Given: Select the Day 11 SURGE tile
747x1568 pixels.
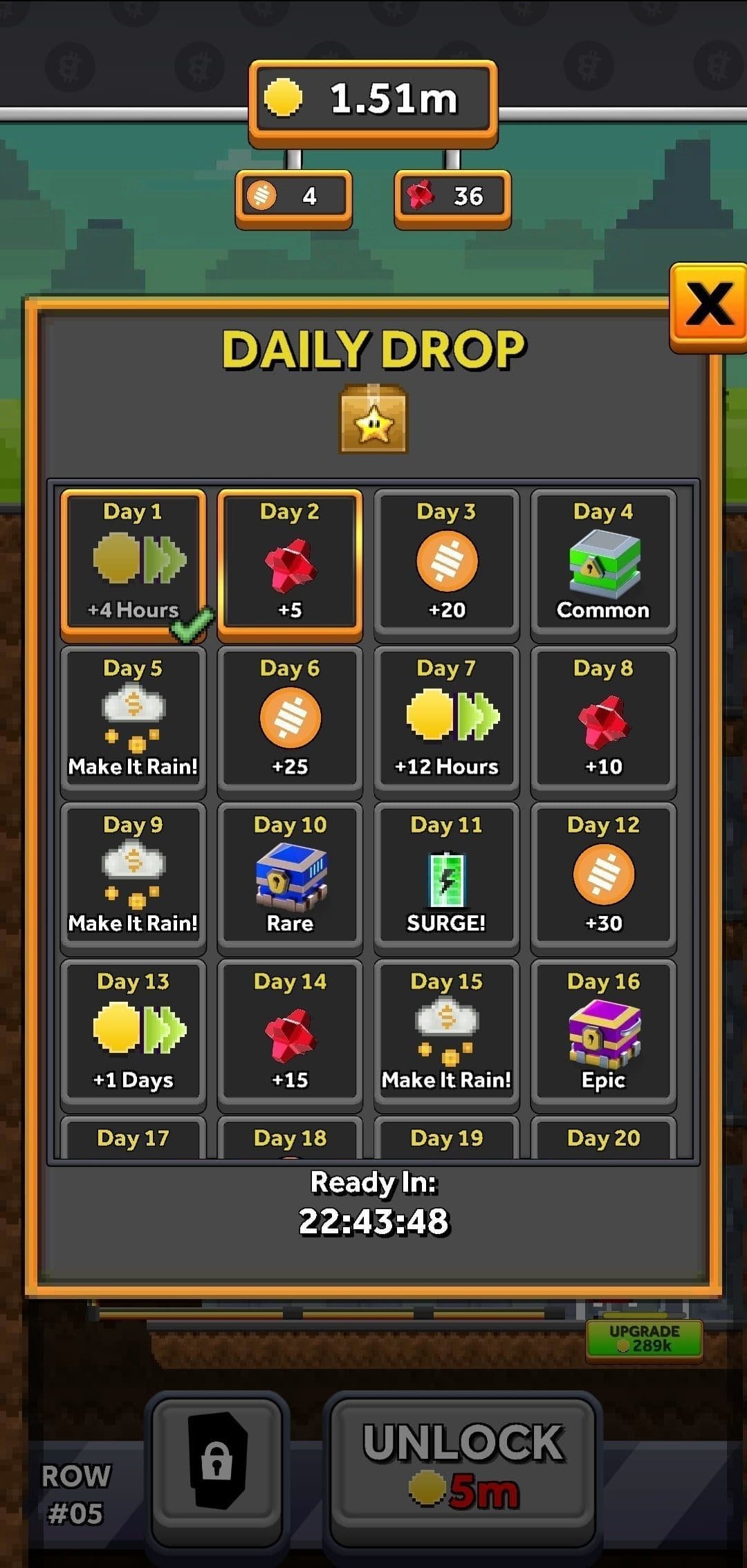Looking at the screenshot, I should coord(446,877).
